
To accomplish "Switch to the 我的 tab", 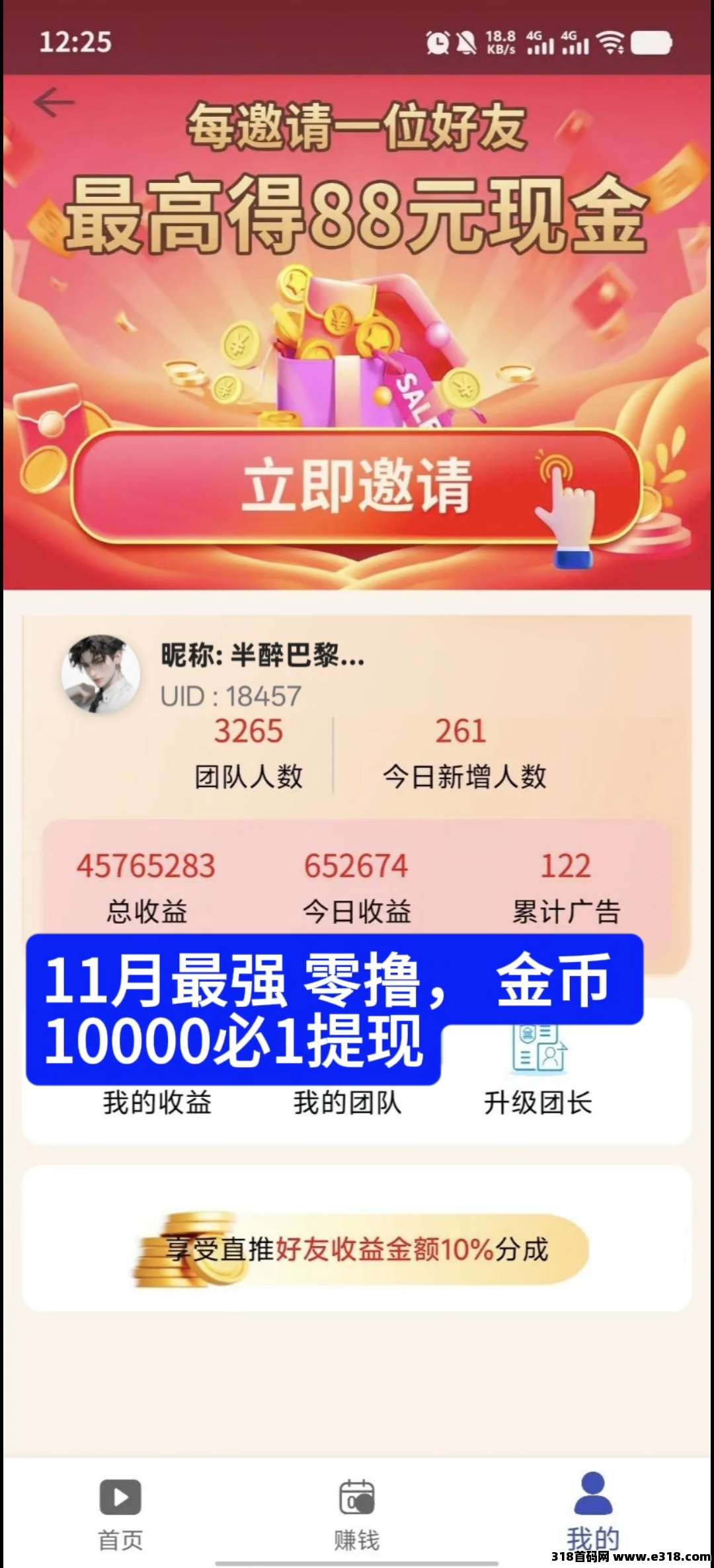I will coord(593,1510).
